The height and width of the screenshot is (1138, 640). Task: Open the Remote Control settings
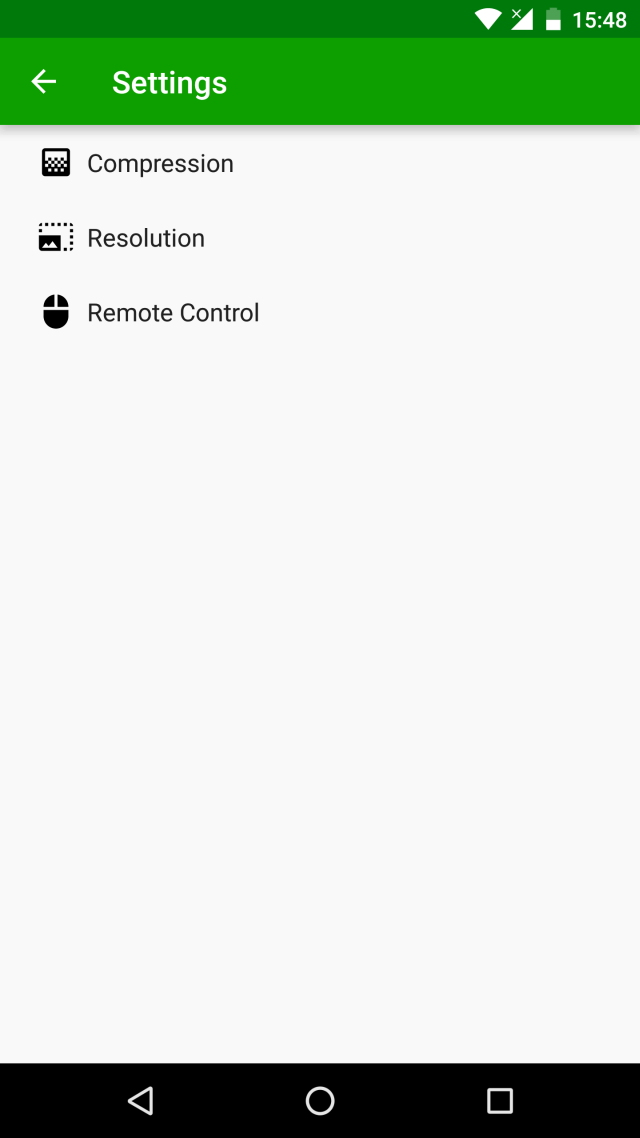tap(320, 313)
